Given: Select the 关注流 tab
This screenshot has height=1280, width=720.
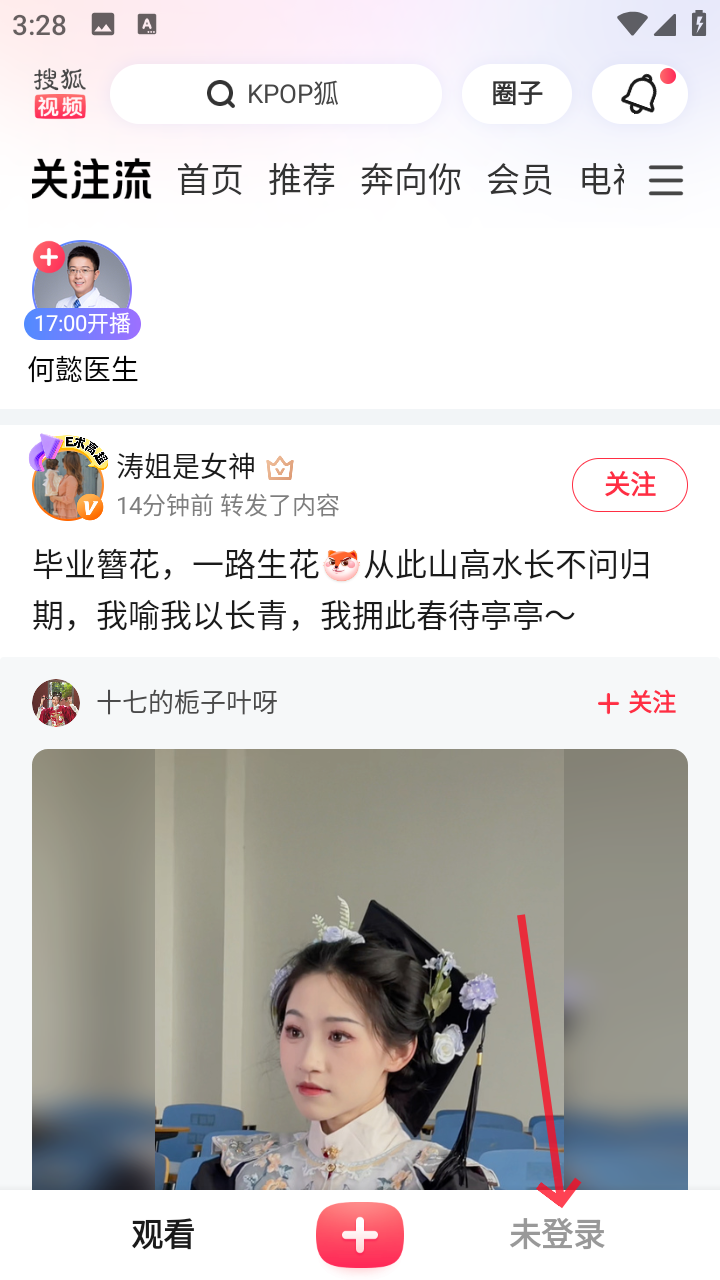Looking at the screenshot, I should click(x=91, y=180).
